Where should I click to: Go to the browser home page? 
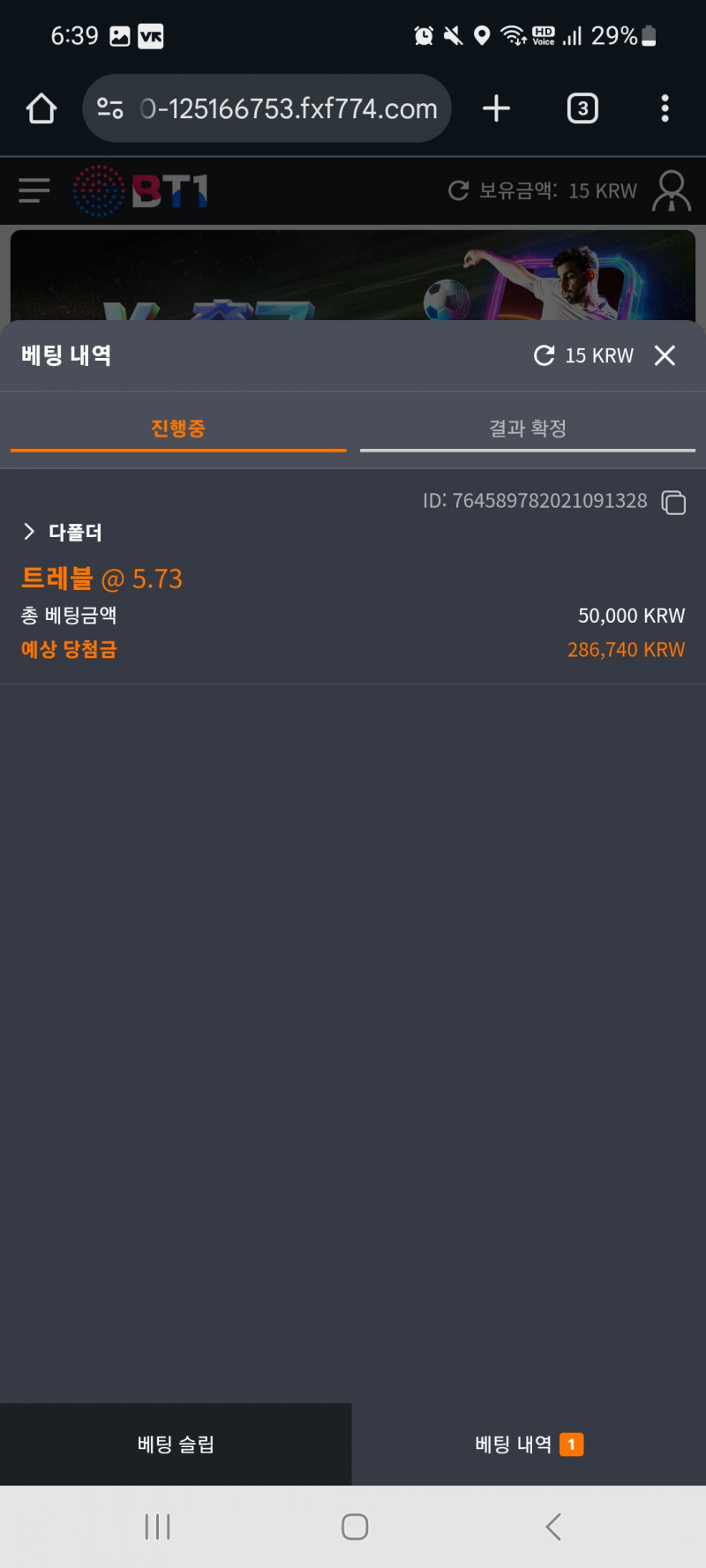pos(41,108)
